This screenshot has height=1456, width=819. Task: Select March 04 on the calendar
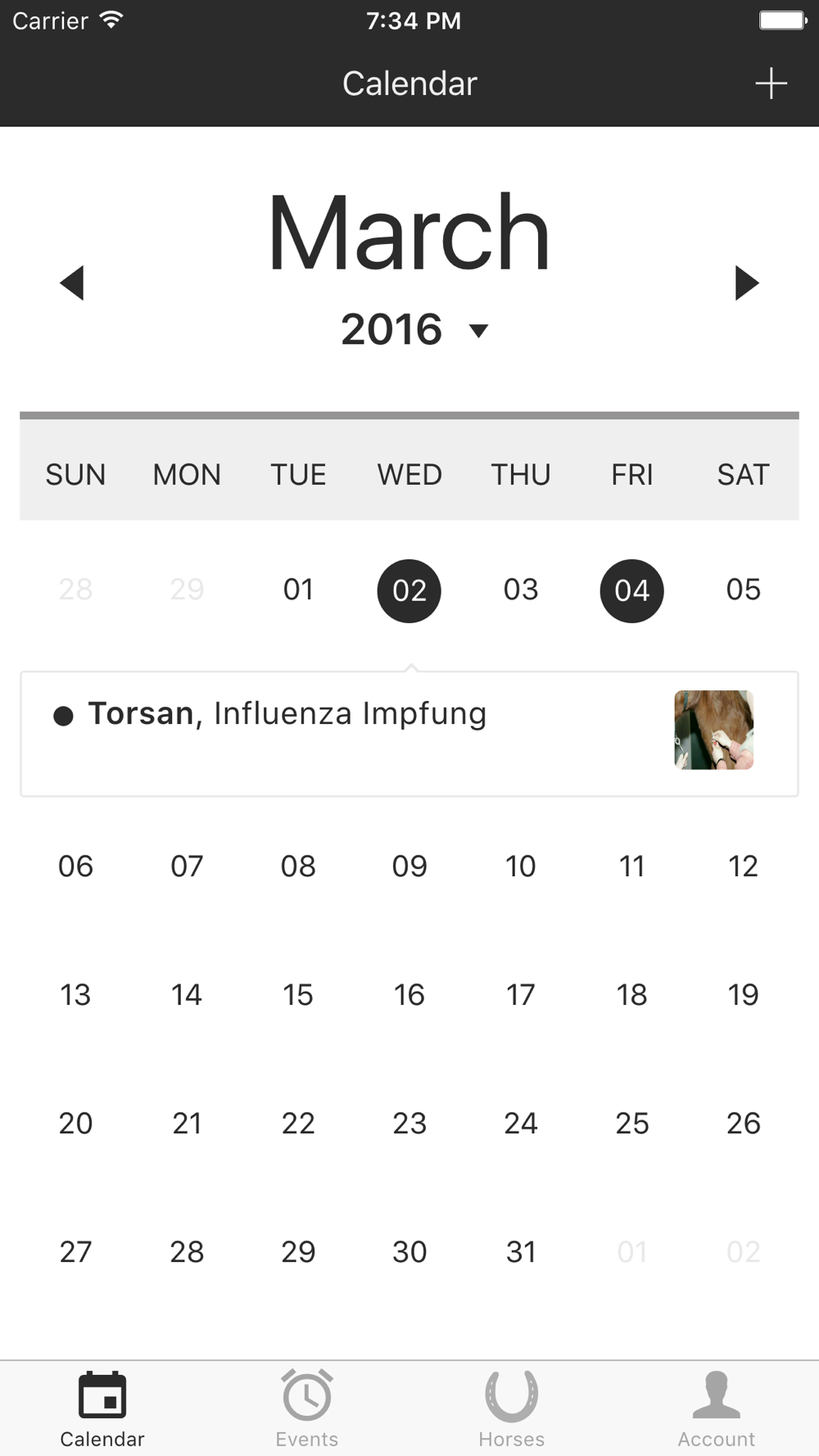coord(631,590)
